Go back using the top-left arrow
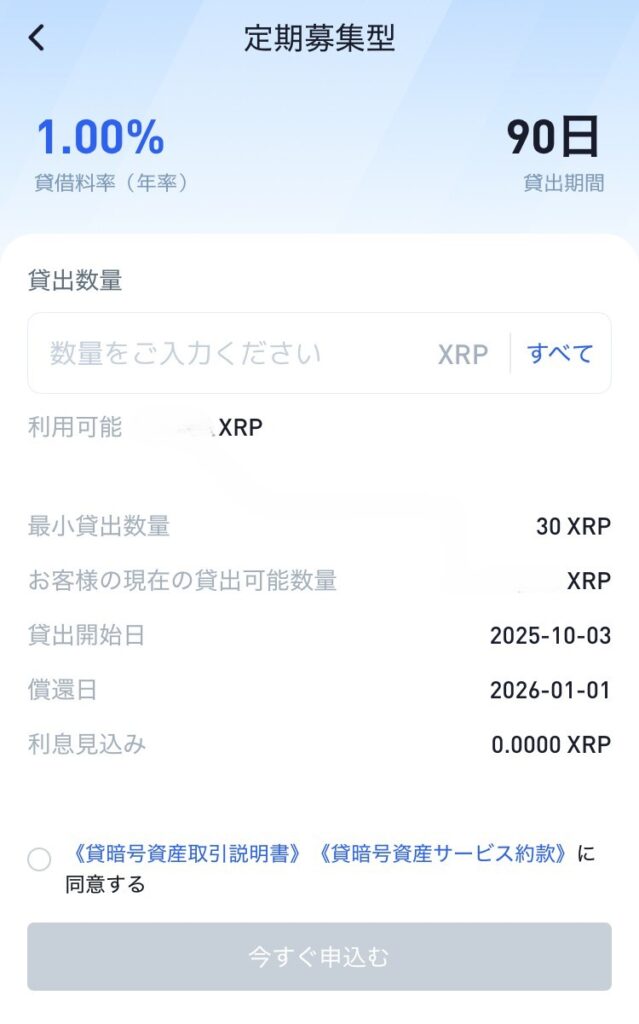Viewport: 639px width, 1024px height. tap(37, 38)
